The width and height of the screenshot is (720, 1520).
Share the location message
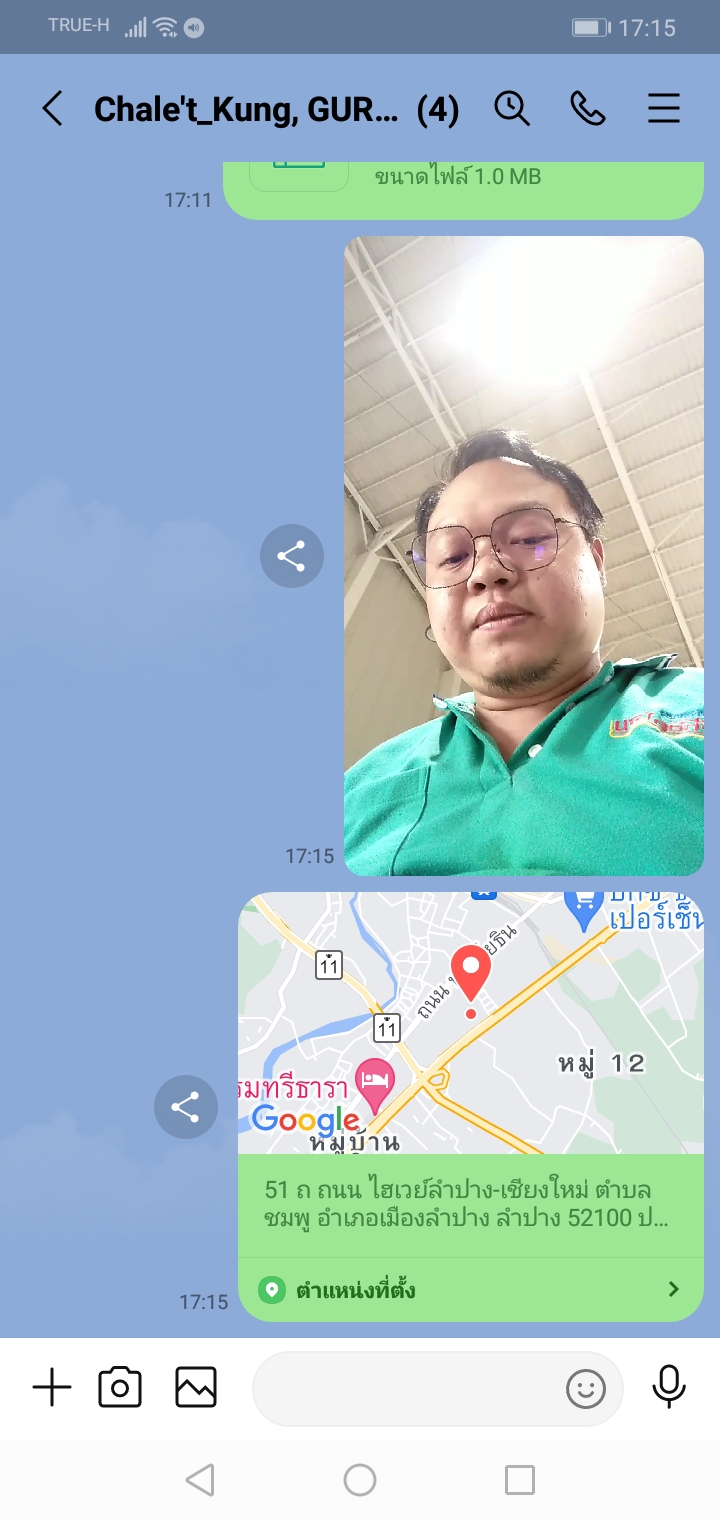(x=185, y=1107)
